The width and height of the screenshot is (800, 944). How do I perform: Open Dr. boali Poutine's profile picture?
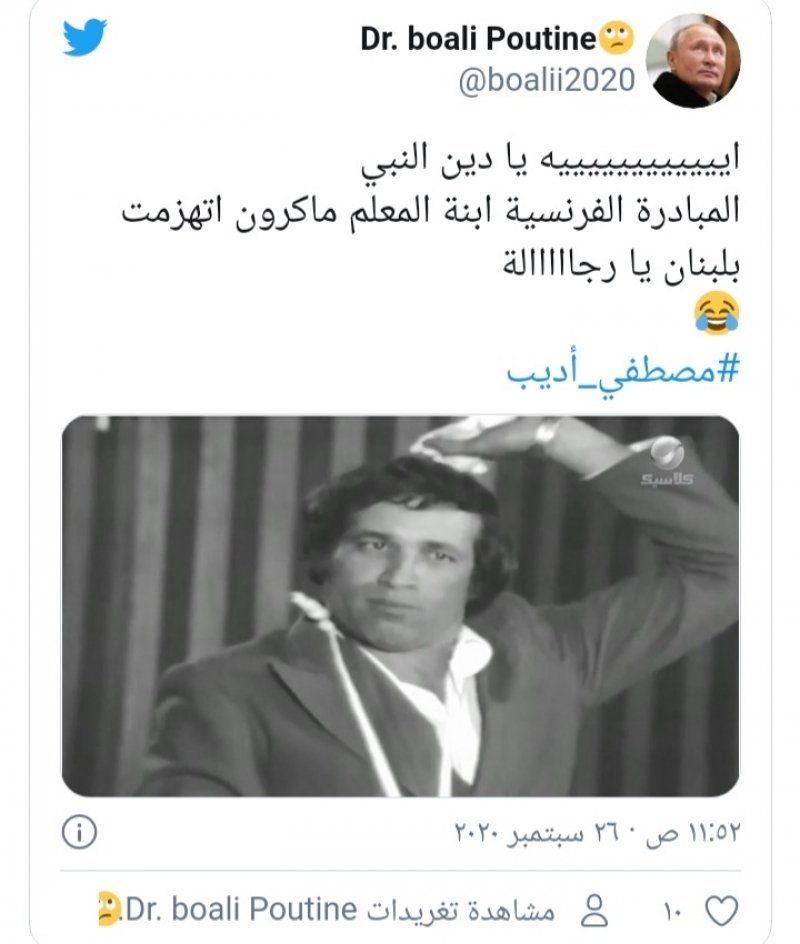click(693, 61)
